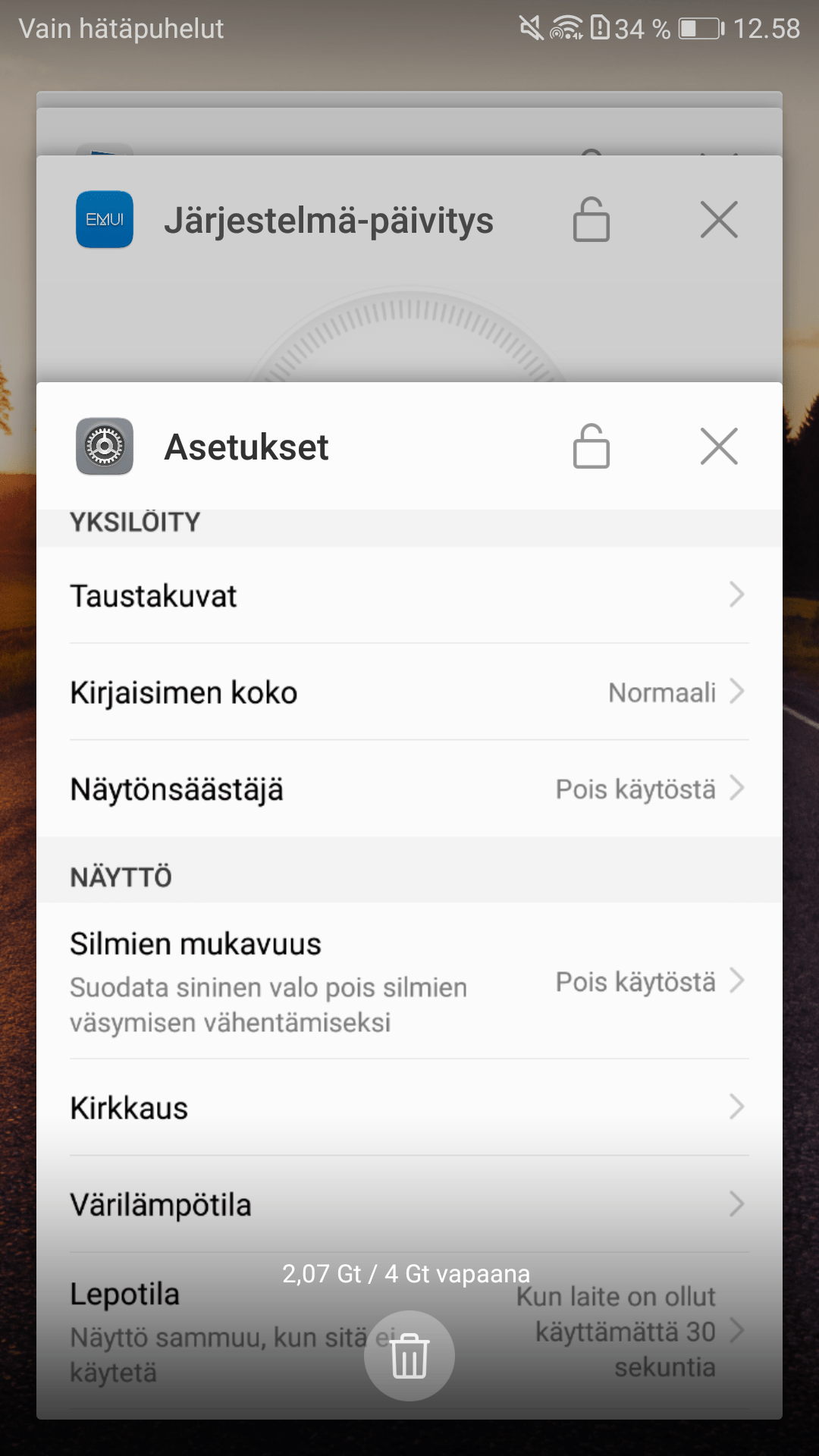The height and width of the screenshot is (1456, 819).
Task: Clear all recent apps with trash button
Action: tap(409, 1356)
